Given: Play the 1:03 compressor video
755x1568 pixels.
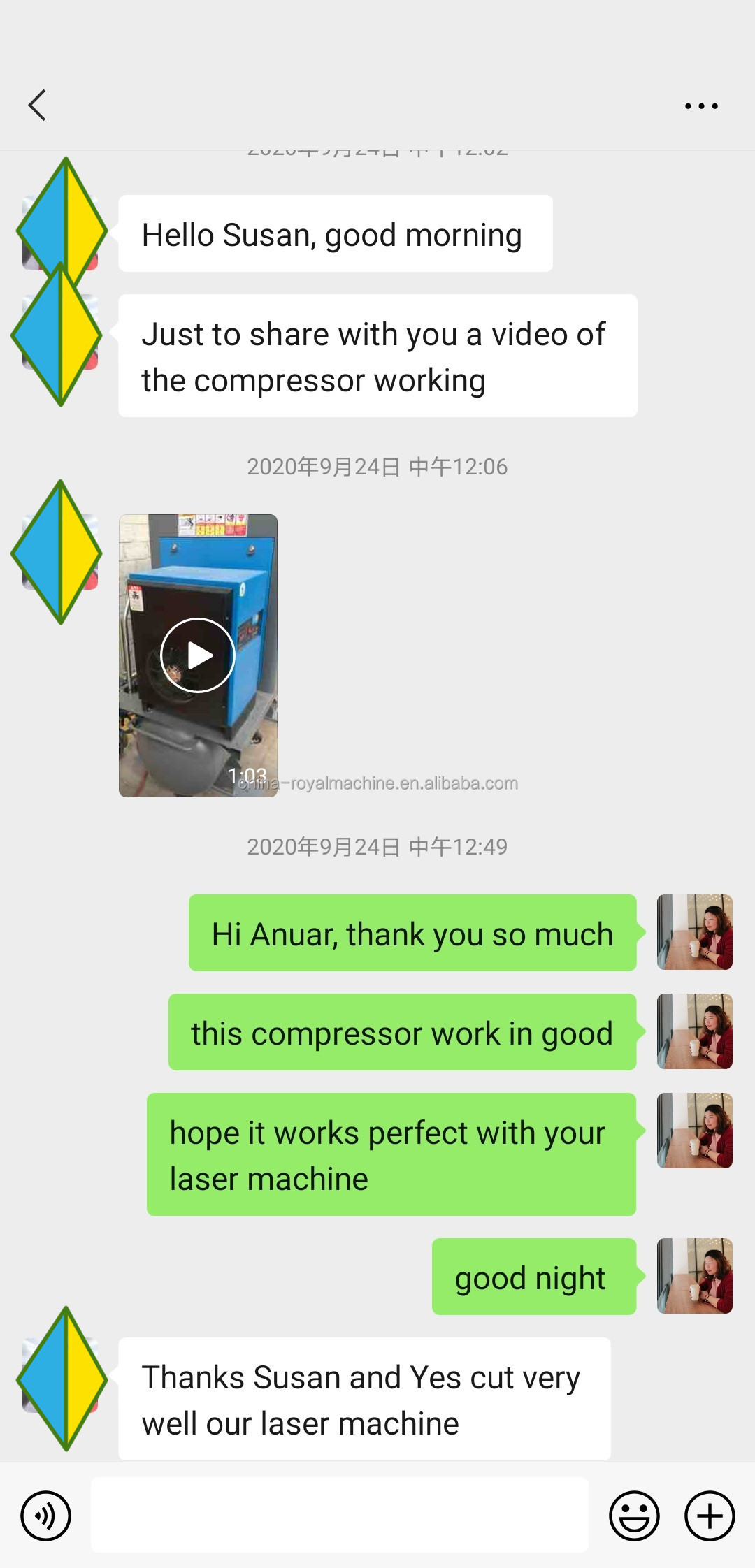Looking at the screenshot, I should 198,655.
